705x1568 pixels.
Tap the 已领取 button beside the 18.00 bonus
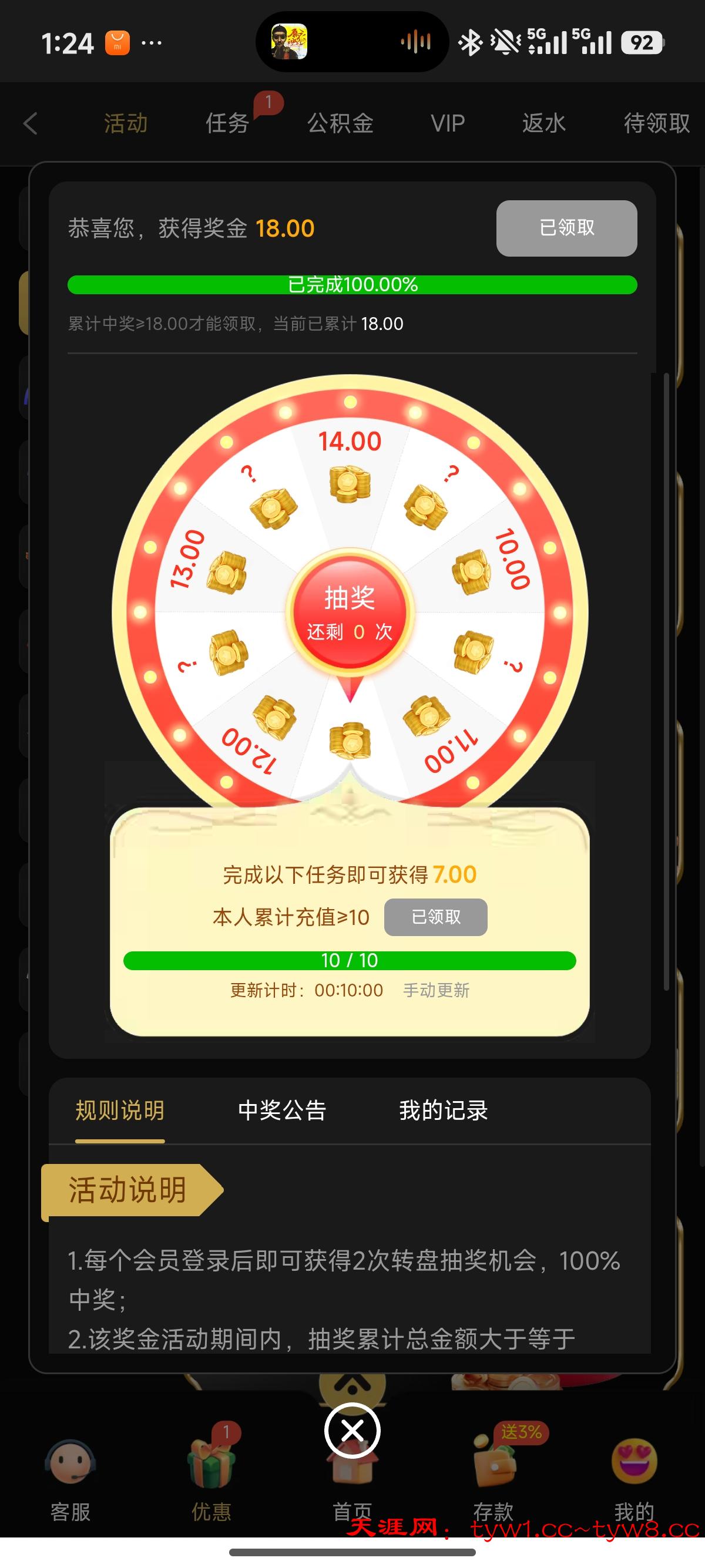pyautogui.click(x=566, y=228)
